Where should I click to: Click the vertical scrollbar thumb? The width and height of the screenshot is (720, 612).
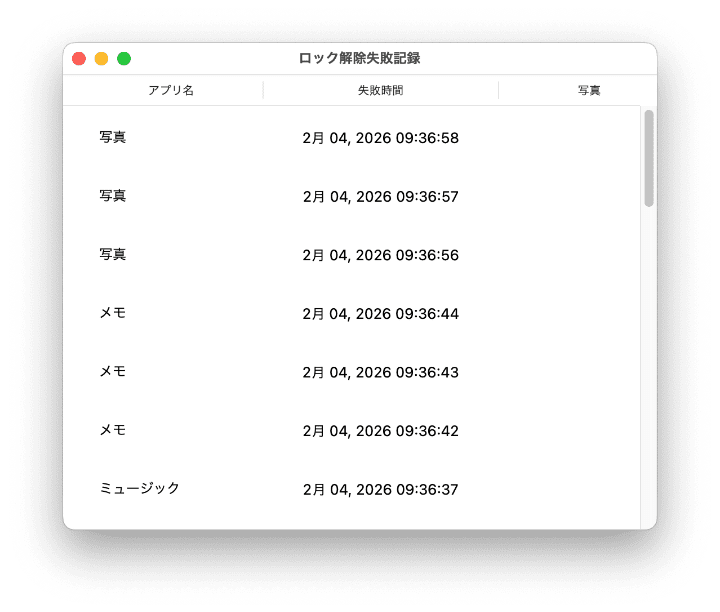(x=649, y=158)
